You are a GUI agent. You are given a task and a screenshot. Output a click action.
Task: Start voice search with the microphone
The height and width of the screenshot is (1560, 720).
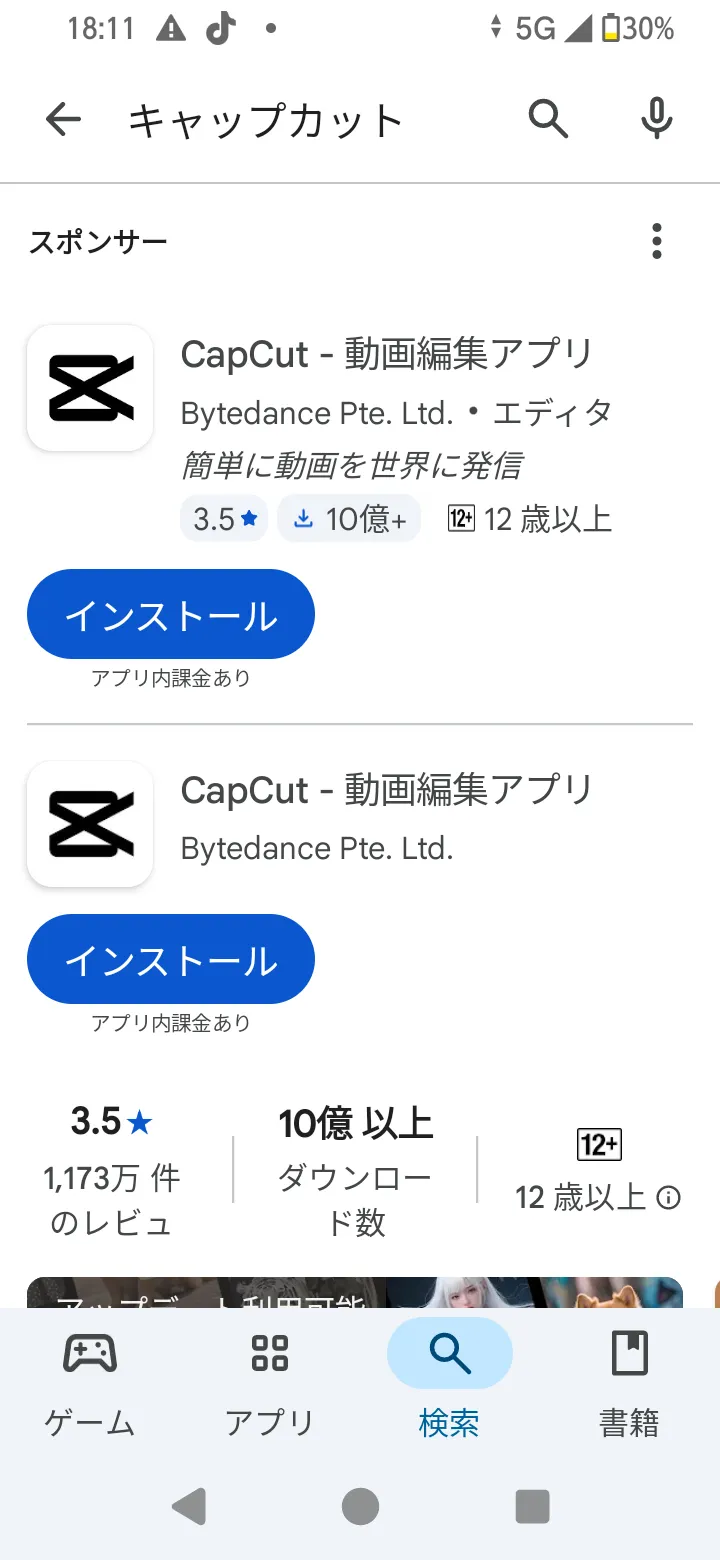(x=656, y=121)
